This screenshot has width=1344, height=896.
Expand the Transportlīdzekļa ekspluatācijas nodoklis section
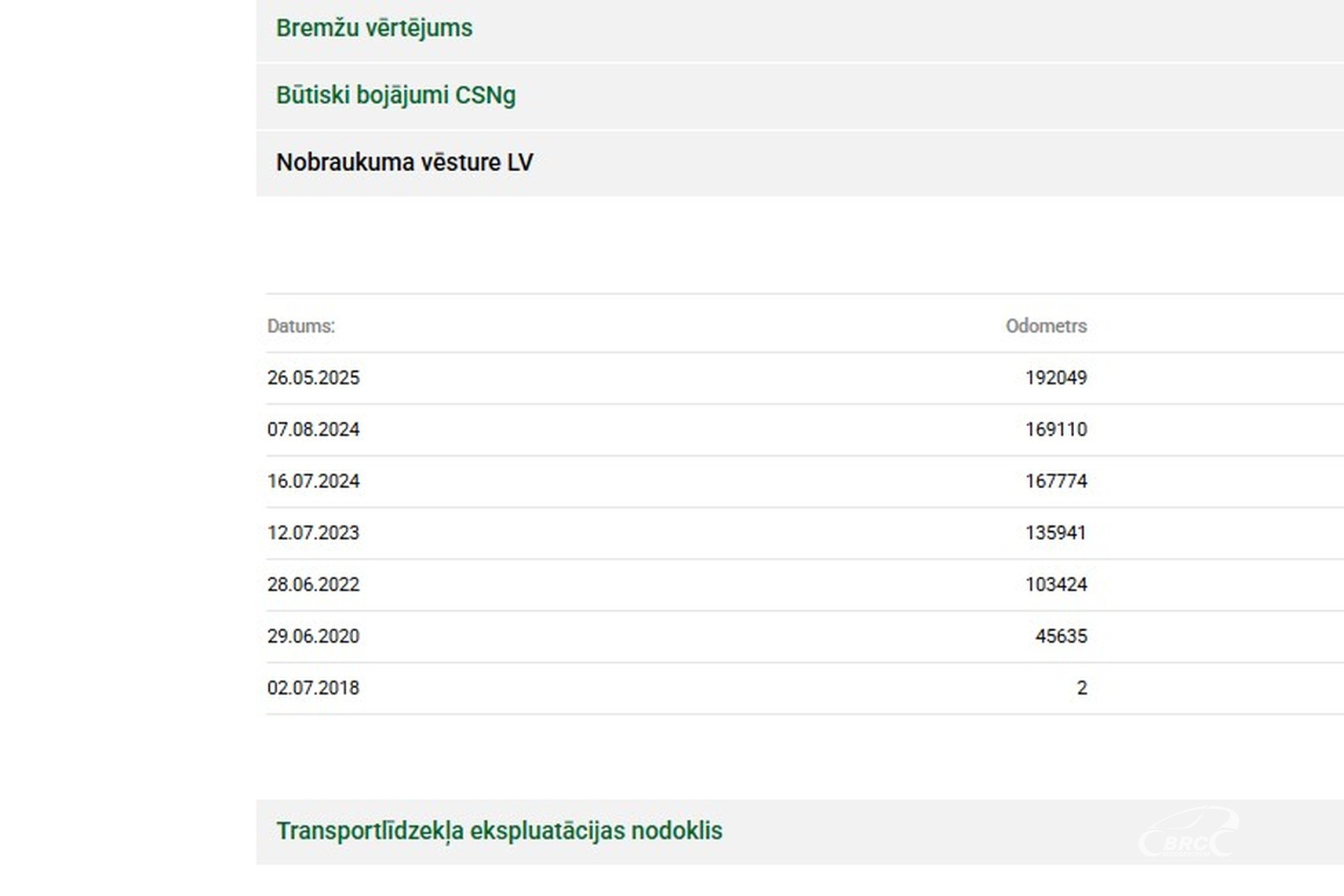[x=499, y=831]
